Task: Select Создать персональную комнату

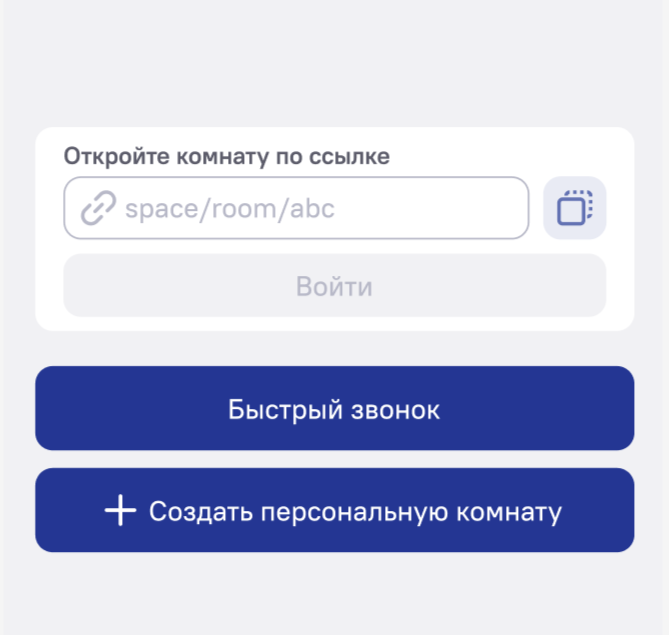Action: coord(334,511)
